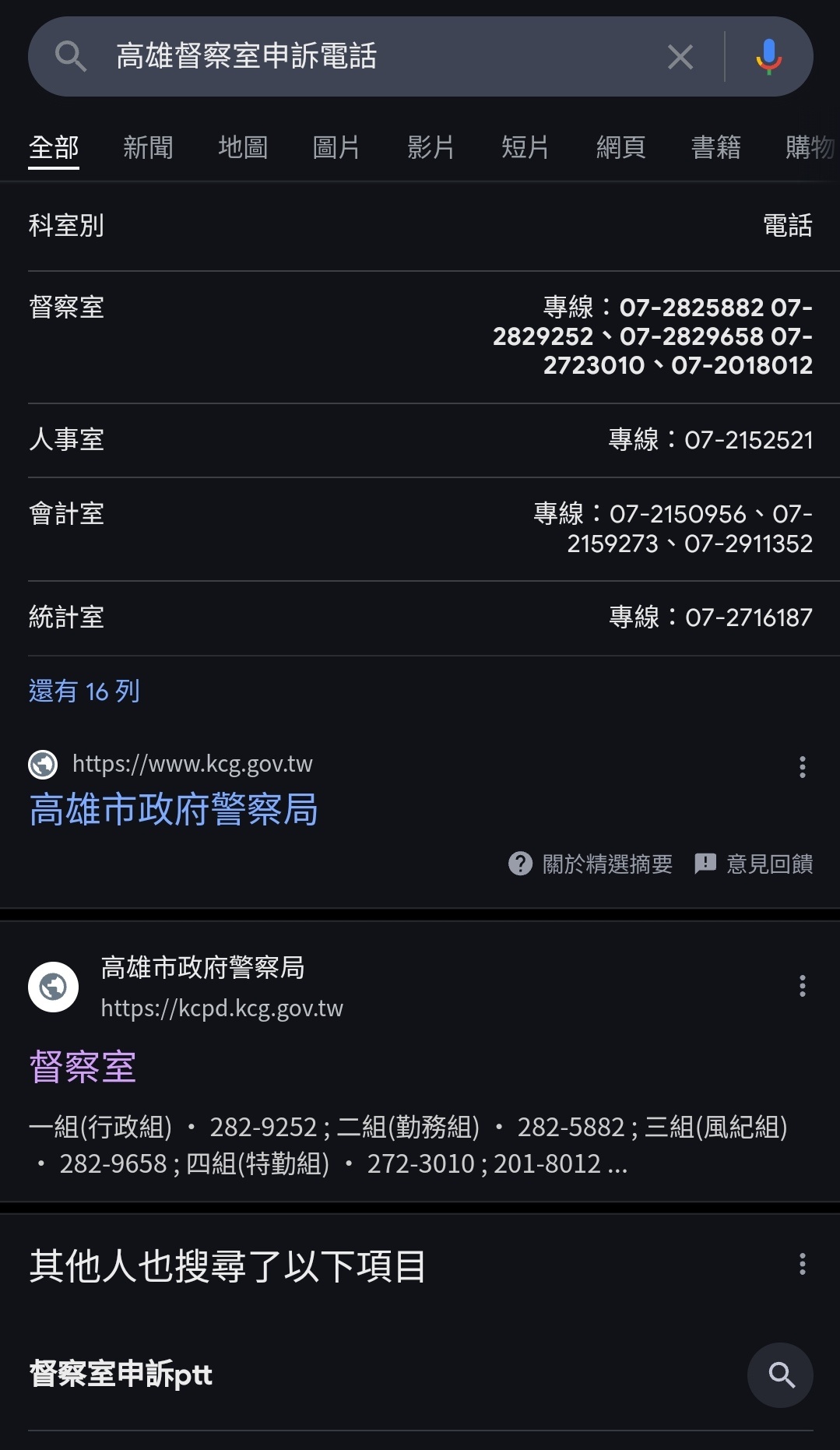Open the 督察室 search result
840x1450 pixels.
point(83,1066)
